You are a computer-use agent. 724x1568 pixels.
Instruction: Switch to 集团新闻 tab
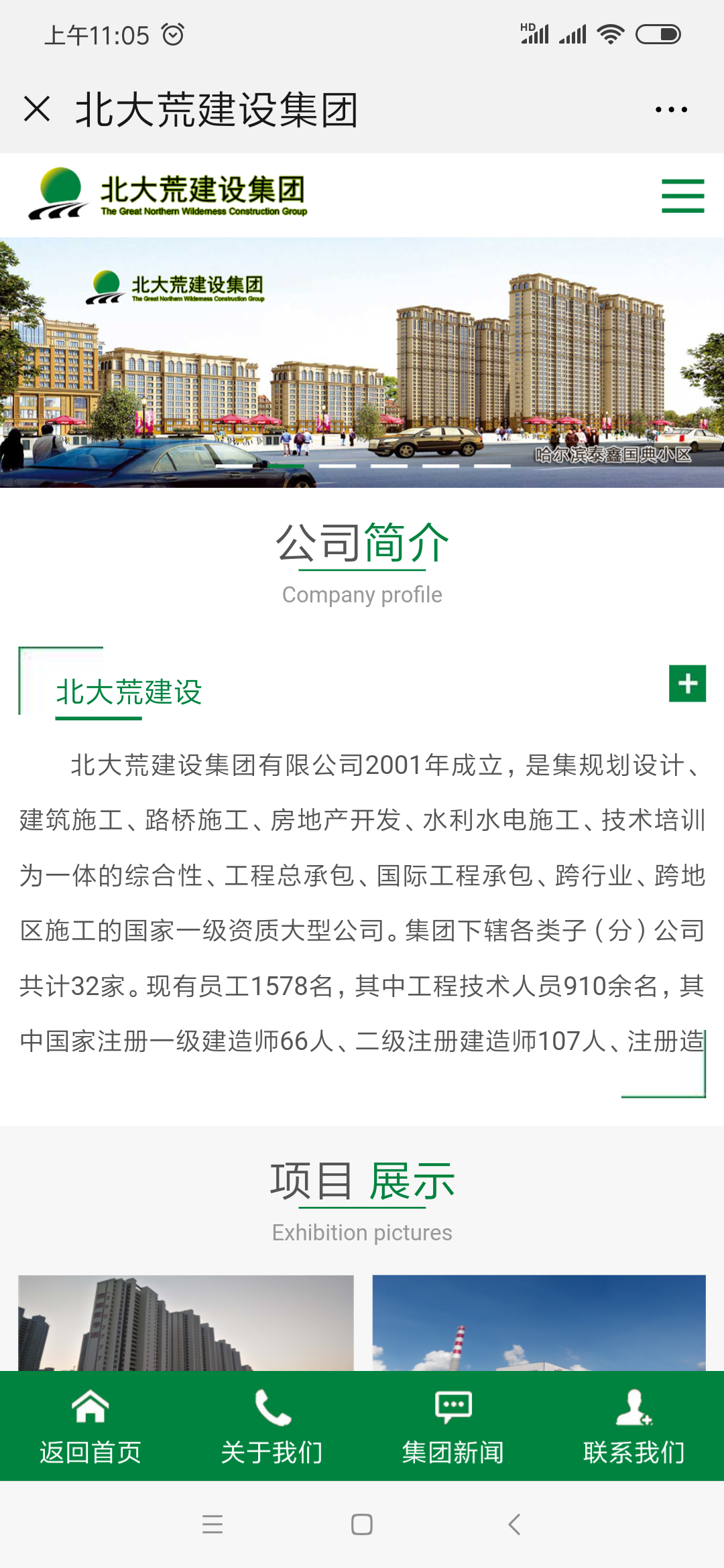pyautogui.click(x=453, y=1426)
